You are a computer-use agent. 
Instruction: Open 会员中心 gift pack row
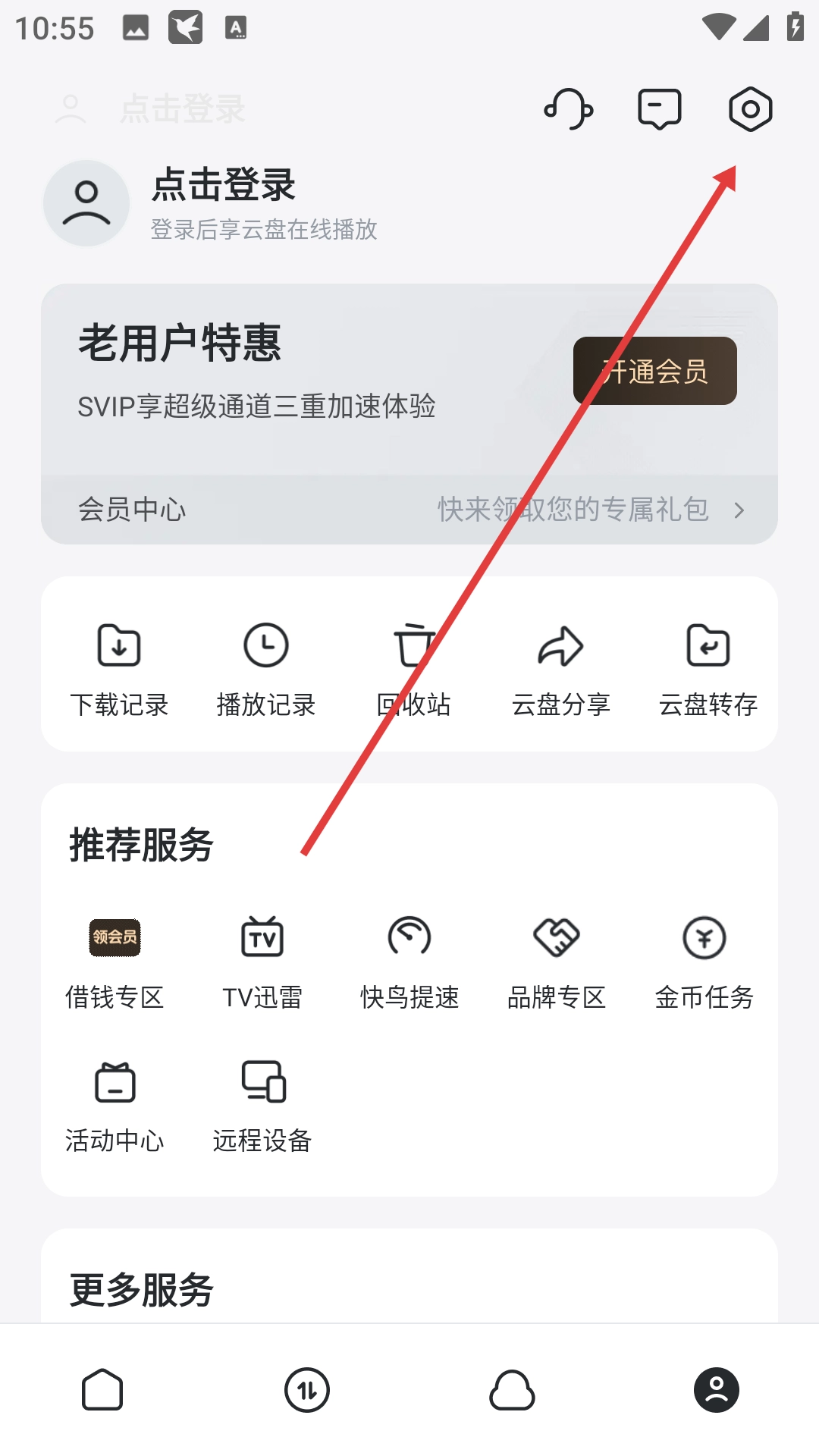tap(409, 510)
